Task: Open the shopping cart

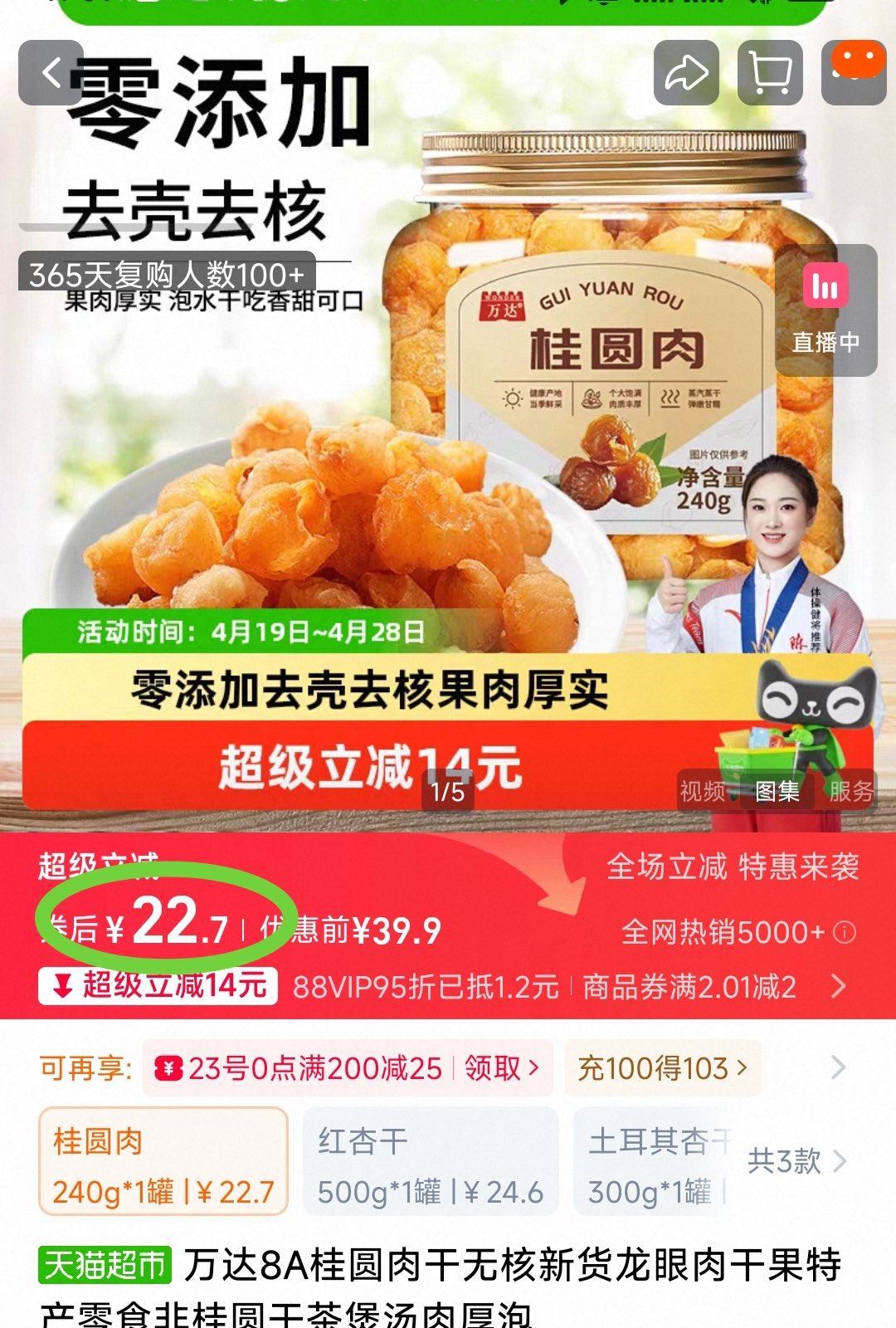Action: click(770, 73)
